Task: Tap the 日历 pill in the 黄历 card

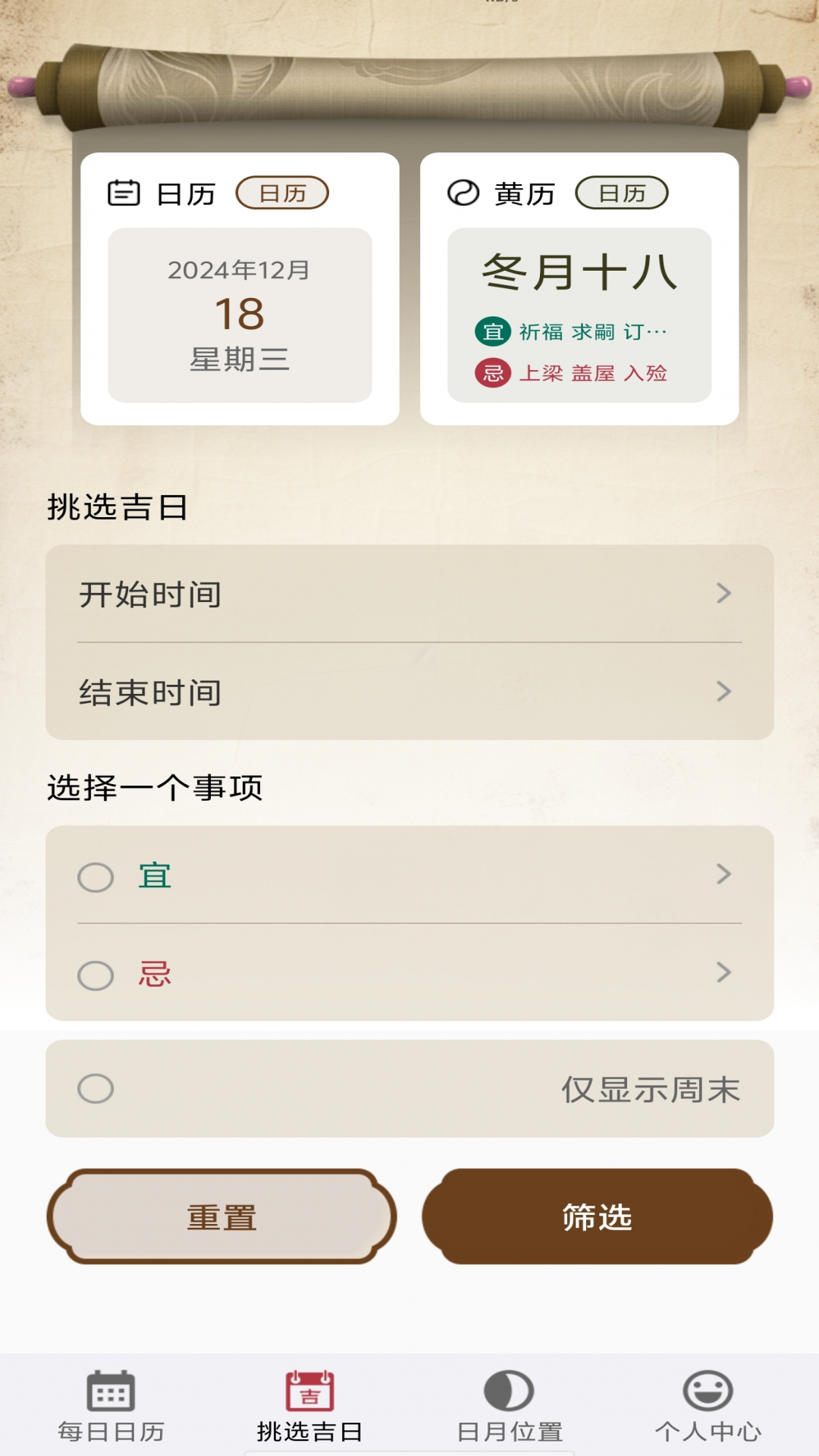Action: click(x=622, y=193)
